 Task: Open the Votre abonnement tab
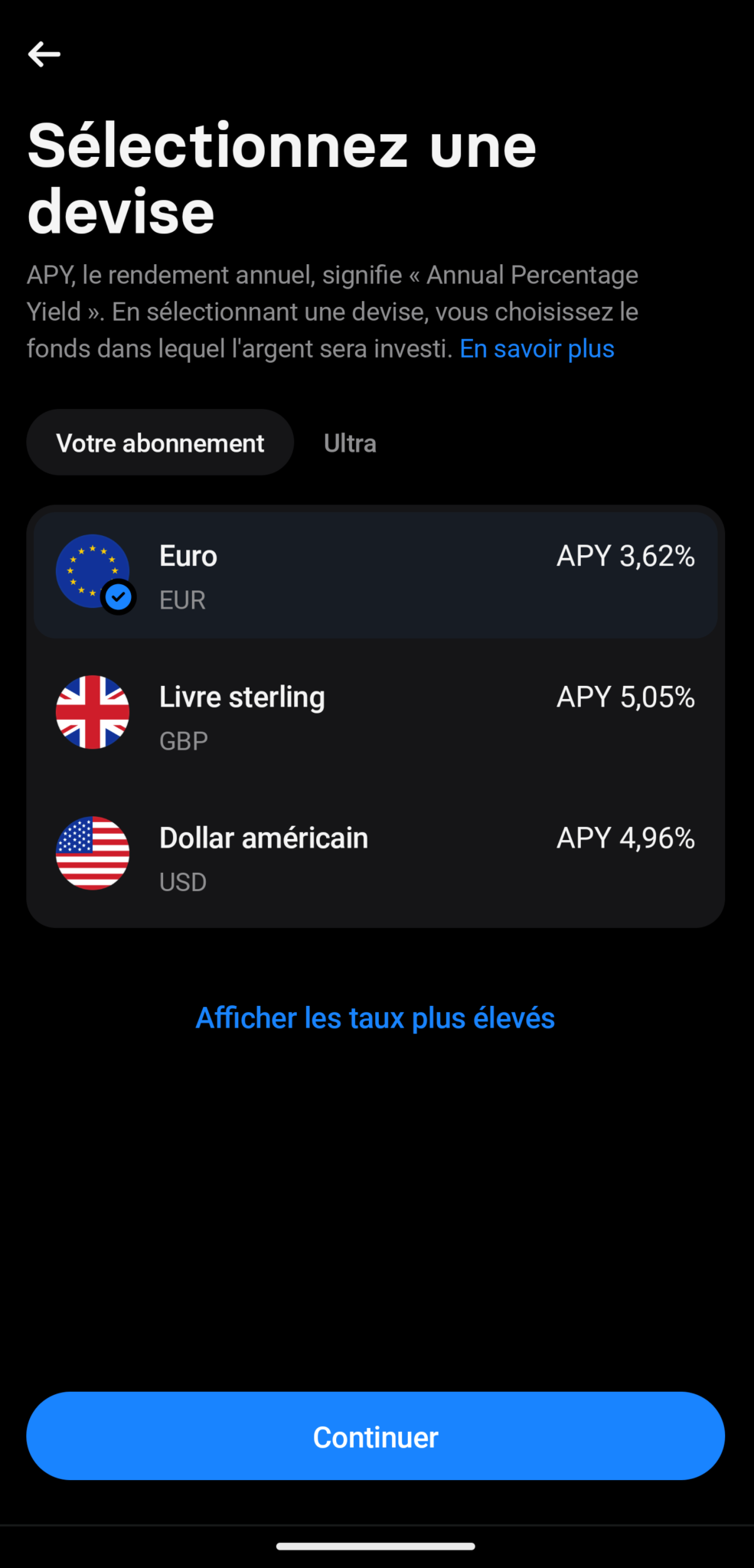(160, 443)
